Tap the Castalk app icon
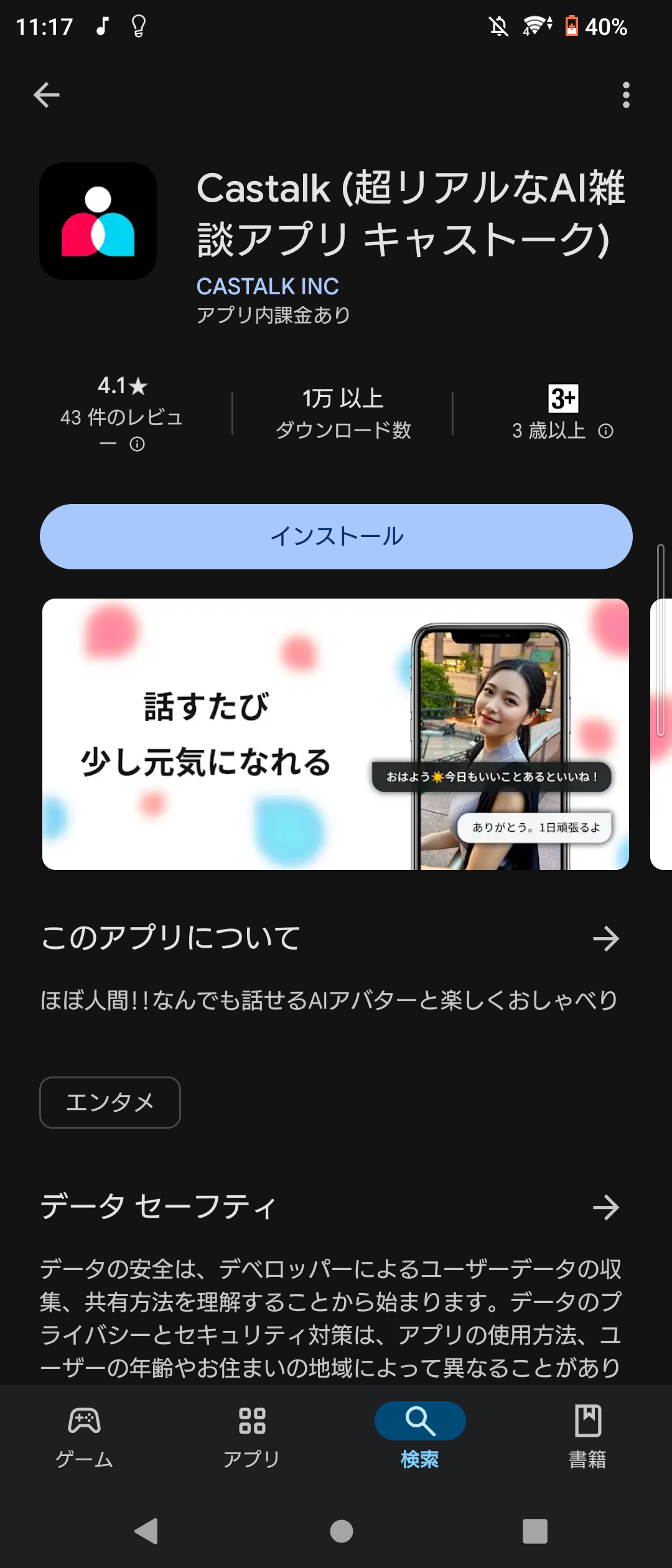Image resolution: width=672 pixels, height=1568 pixels. [98, 222]
